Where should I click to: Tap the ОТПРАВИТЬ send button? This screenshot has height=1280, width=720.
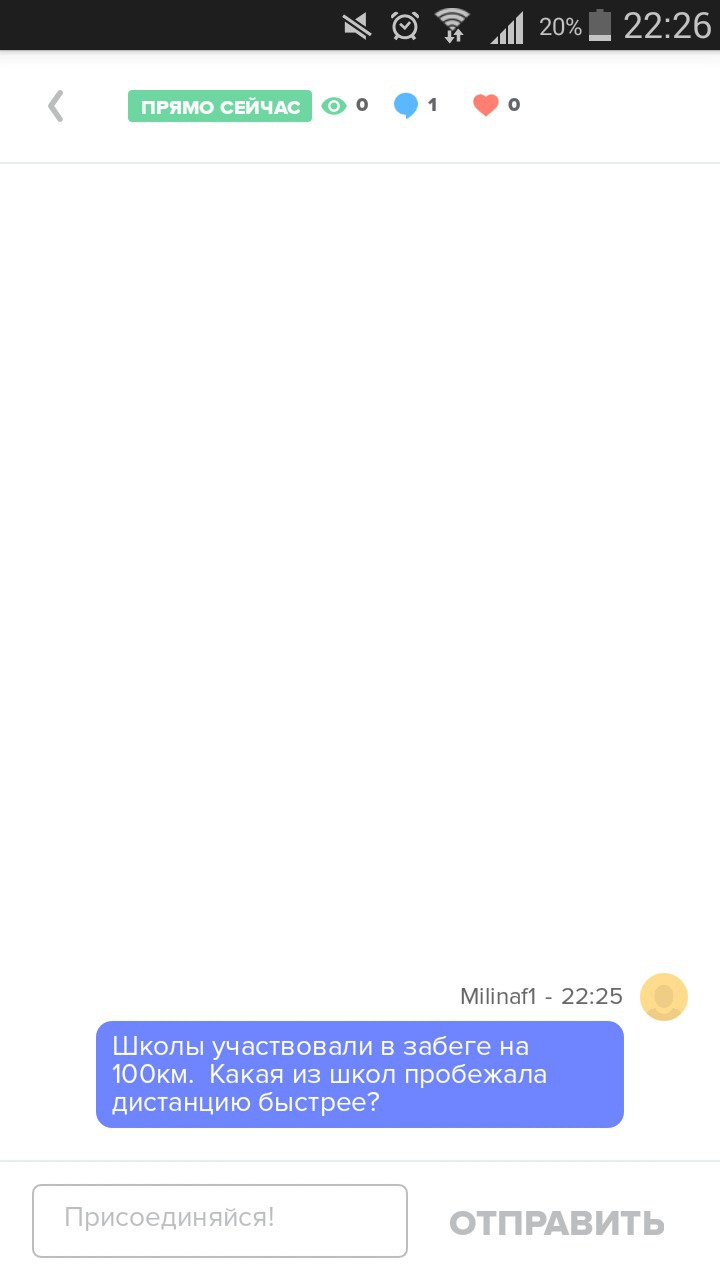click(x=556, y=1223)
